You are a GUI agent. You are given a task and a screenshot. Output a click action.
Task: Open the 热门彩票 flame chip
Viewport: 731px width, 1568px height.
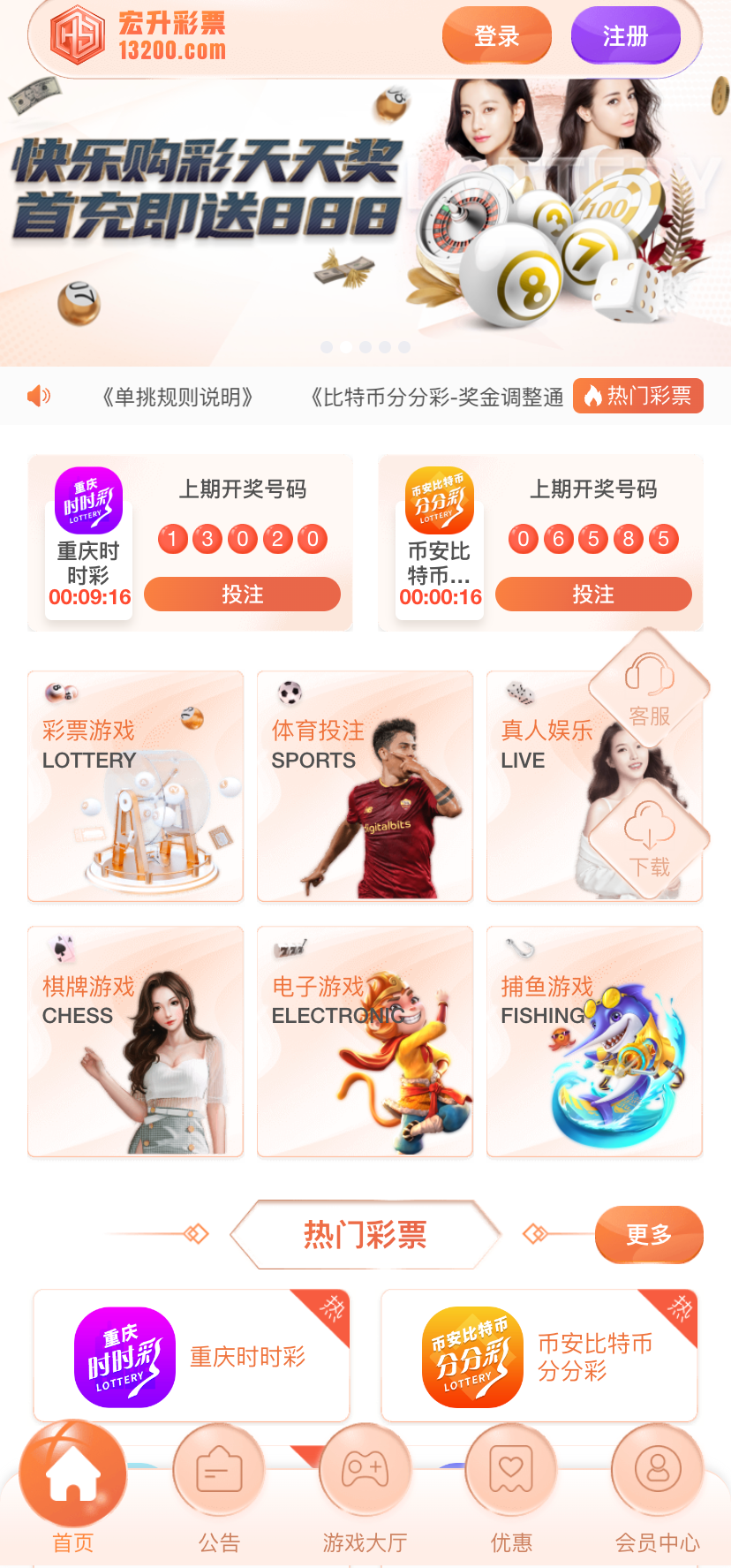click(x=637, y=396)
